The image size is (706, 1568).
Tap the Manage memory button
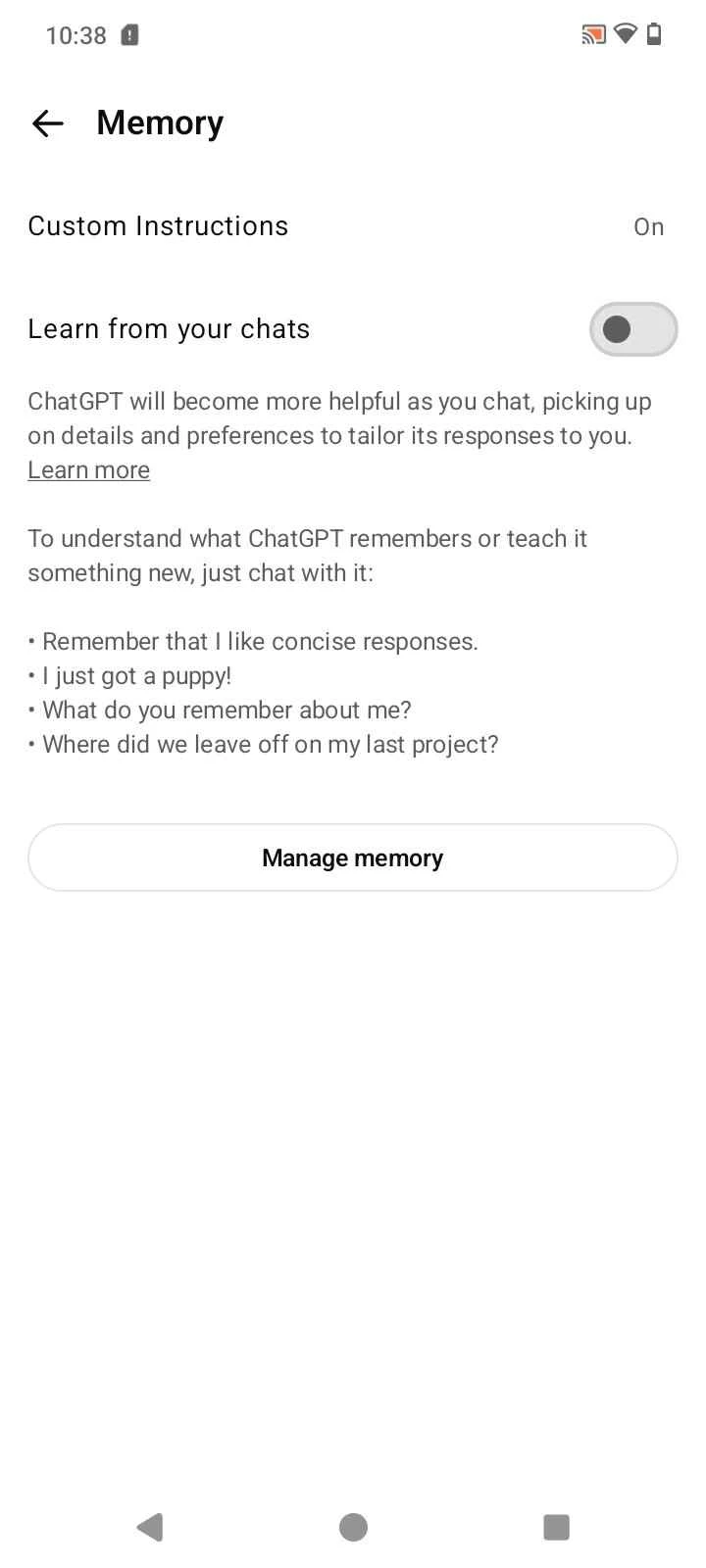pos(353,857)
